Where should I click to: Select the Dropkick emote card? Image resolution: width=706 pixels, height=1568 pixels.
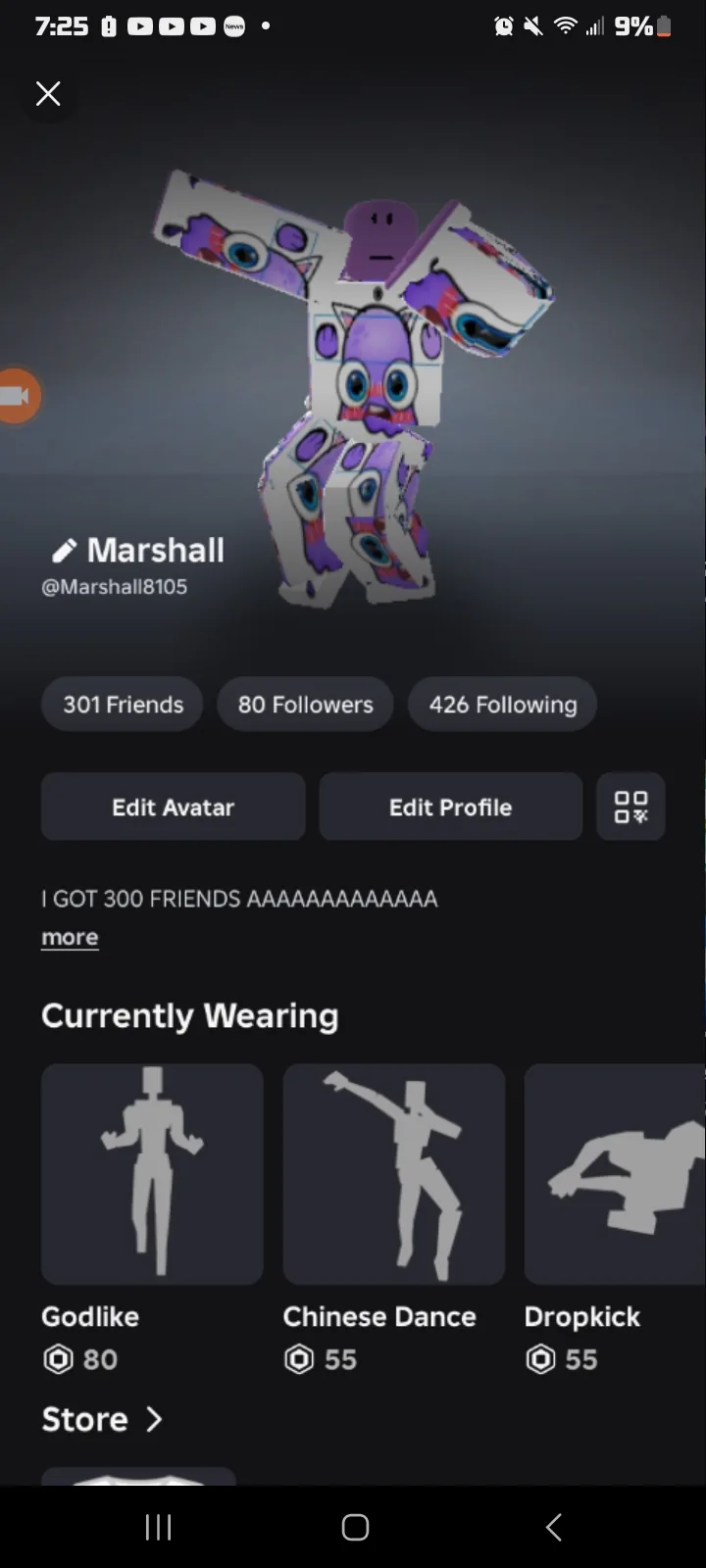615,1174
